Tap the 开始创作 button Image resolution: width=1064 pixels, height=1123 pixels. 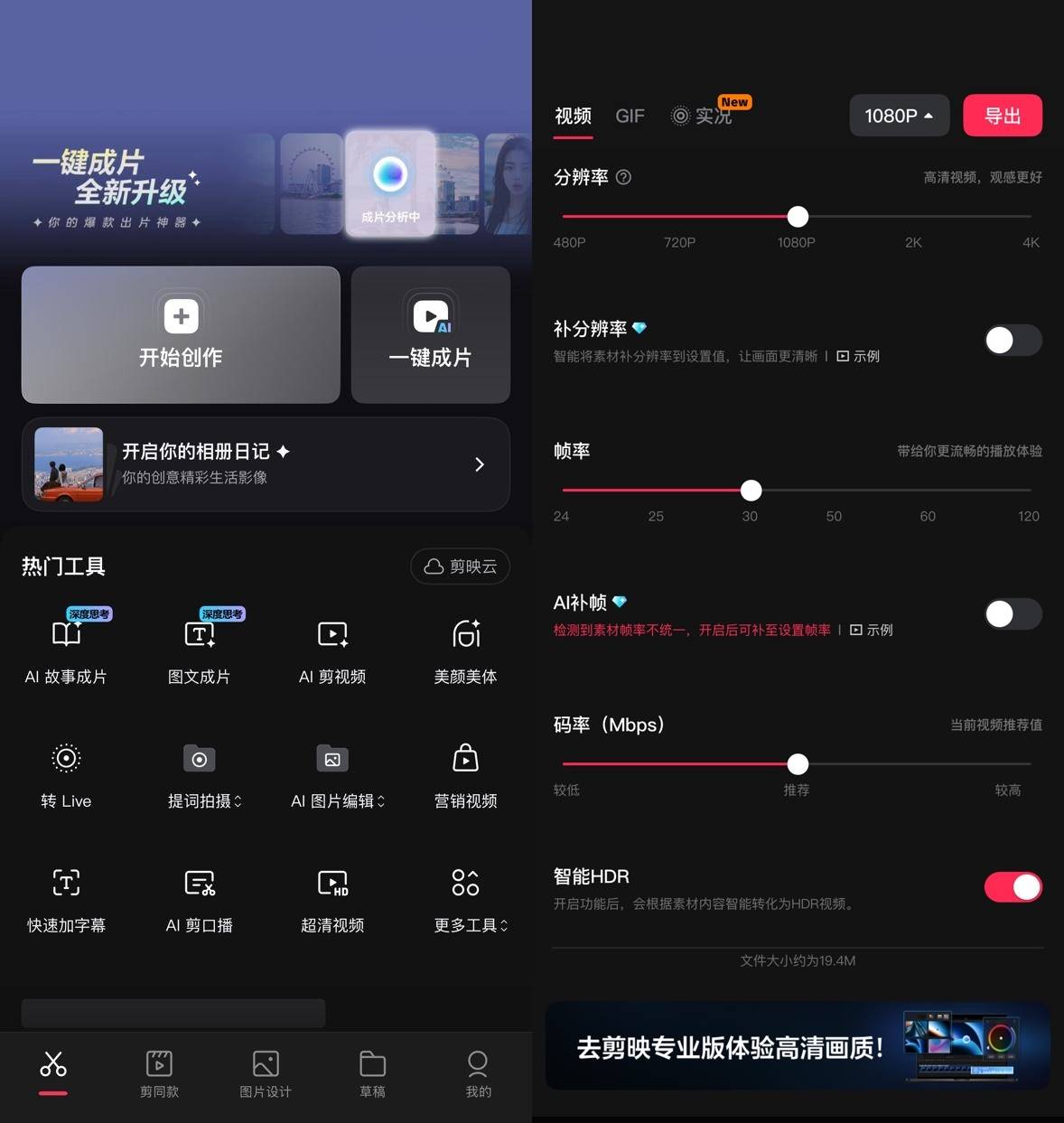tap(181, 334)
